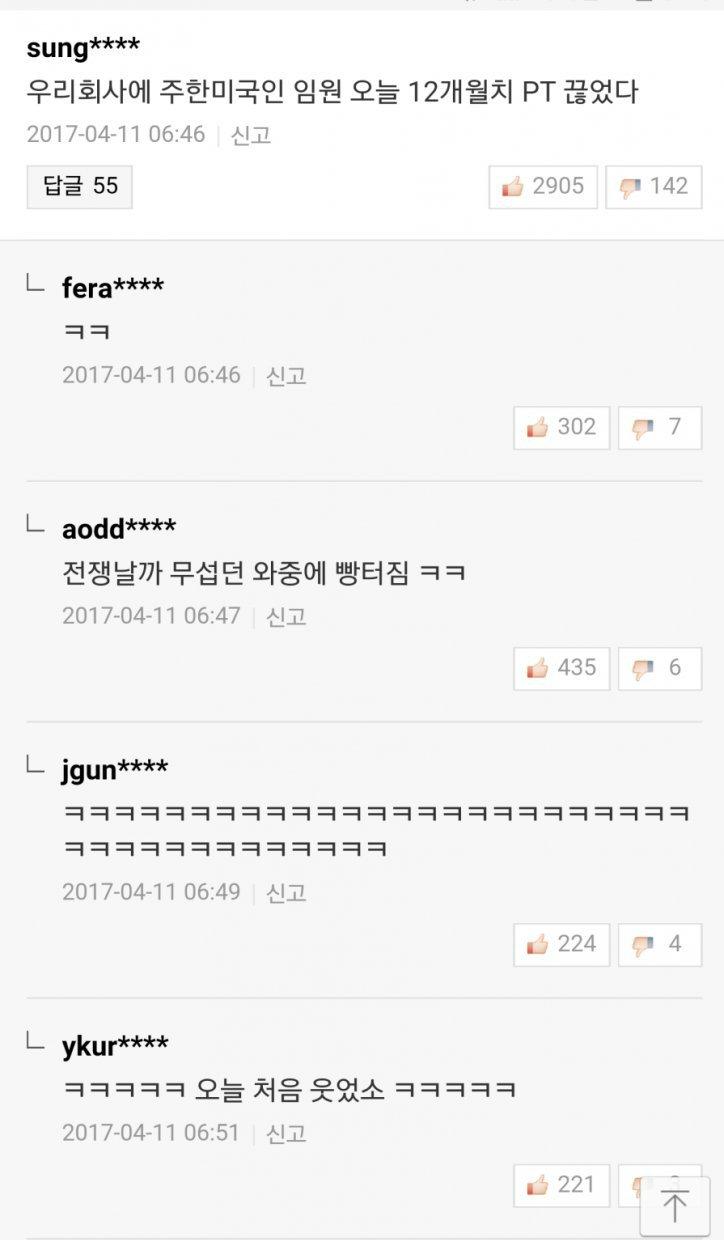
Task: Like fera****'s reply
Action: click(561, 428)
